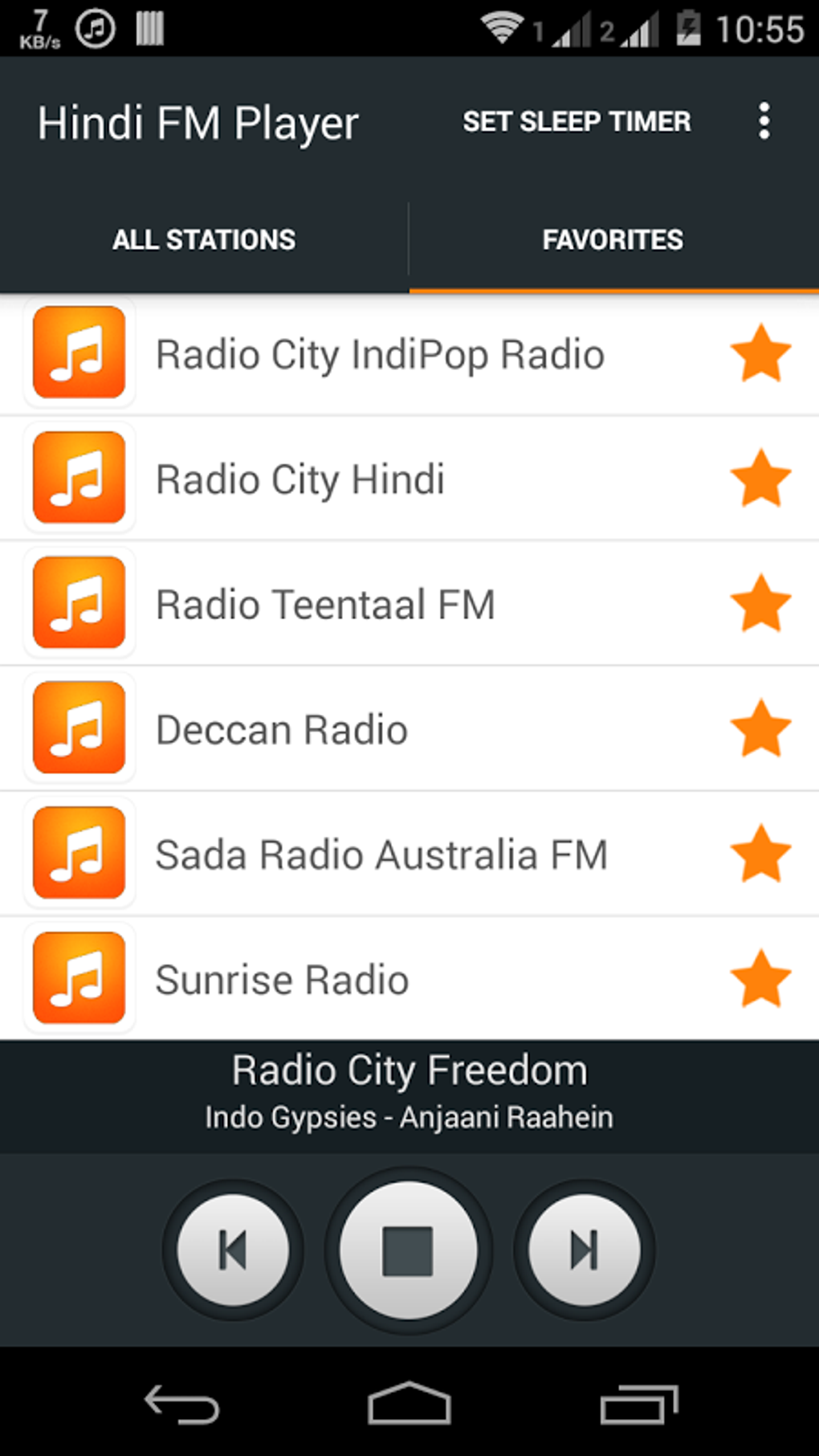Remove Deccan Radio favorite star
This screenshot has width=819, height=1456.
pyautogui.click(x=760, y=729)
